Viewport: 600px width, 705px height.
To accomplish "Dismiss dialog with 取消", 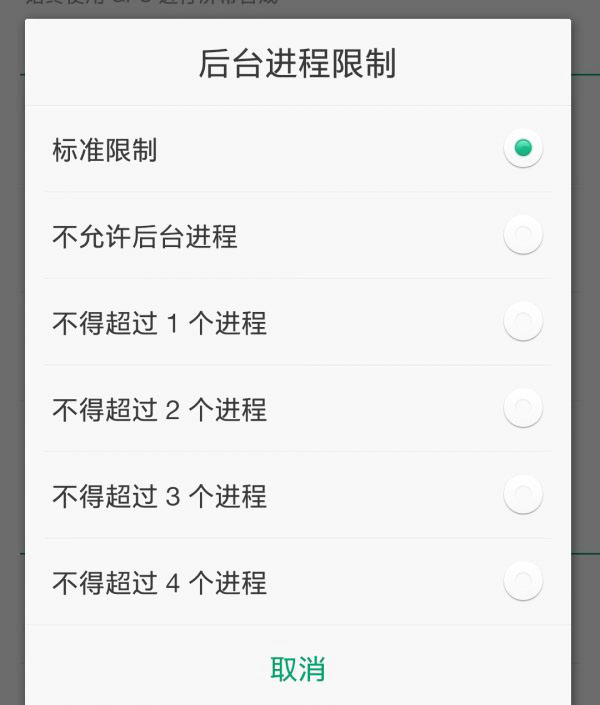I will [x=297, y=669].
